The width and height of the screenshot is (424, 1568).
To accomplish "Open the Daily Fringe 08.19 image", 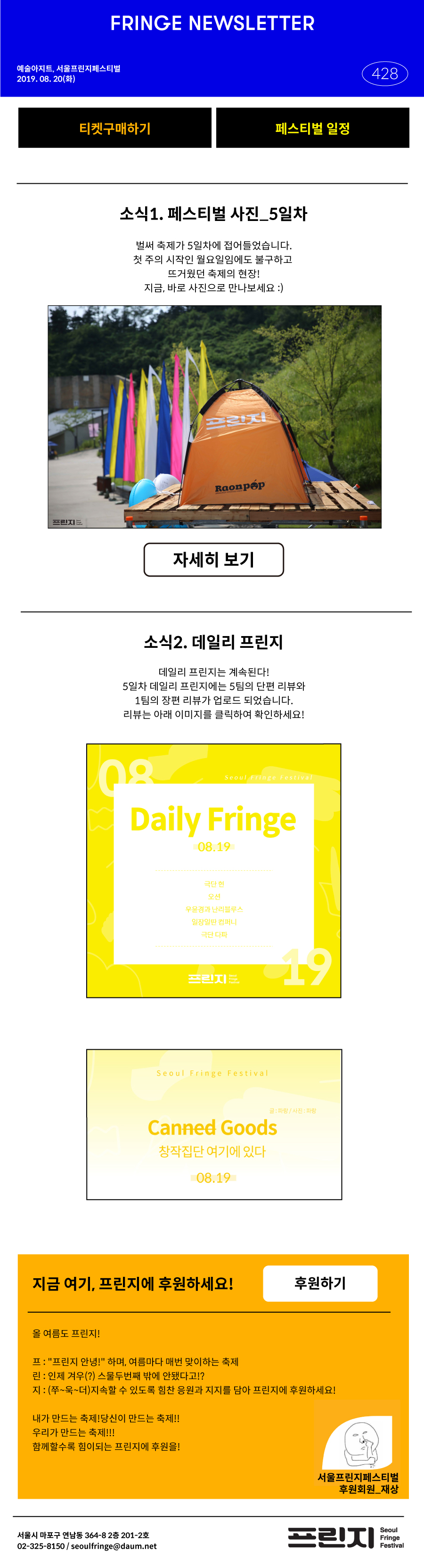I will (213, 870).
